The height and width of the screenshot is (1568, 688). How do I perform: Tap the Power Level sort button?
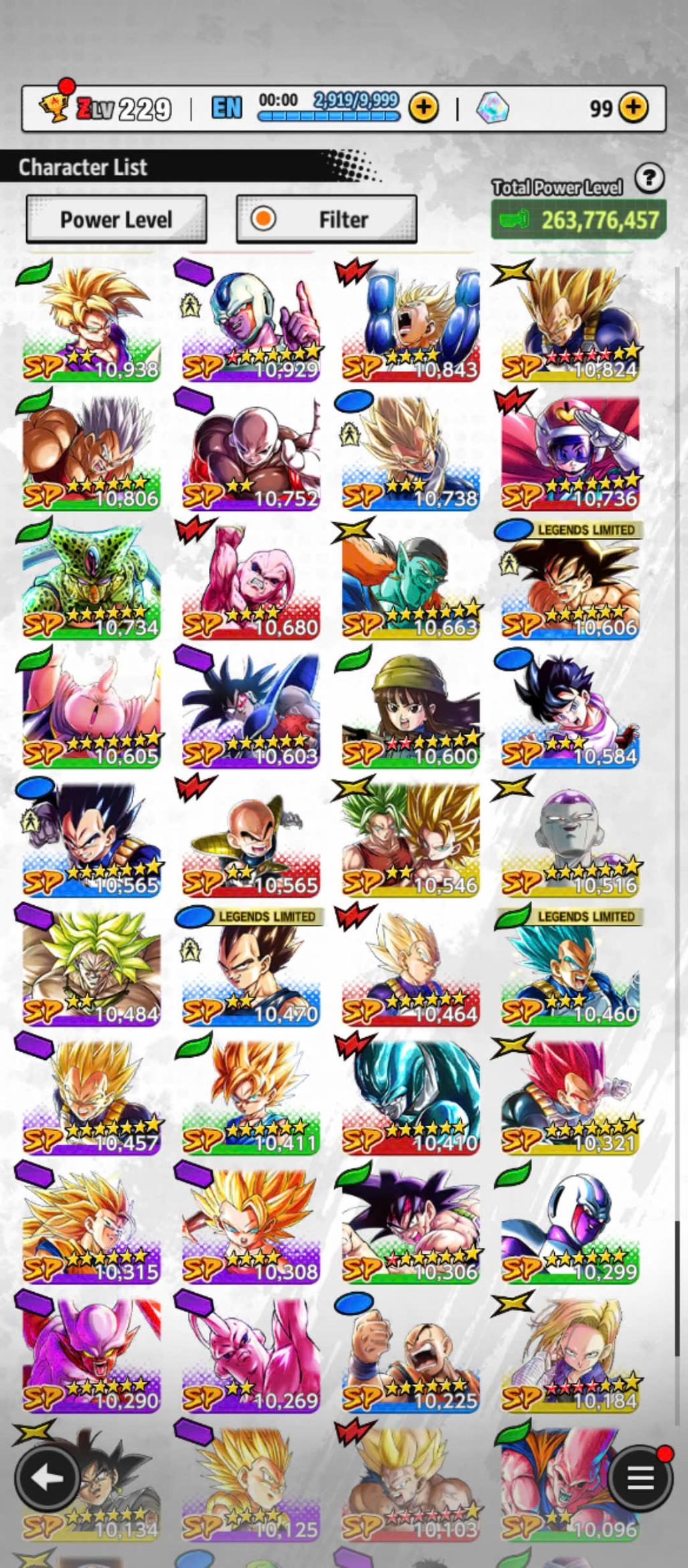pyautogui.click(x=116, y=220)
